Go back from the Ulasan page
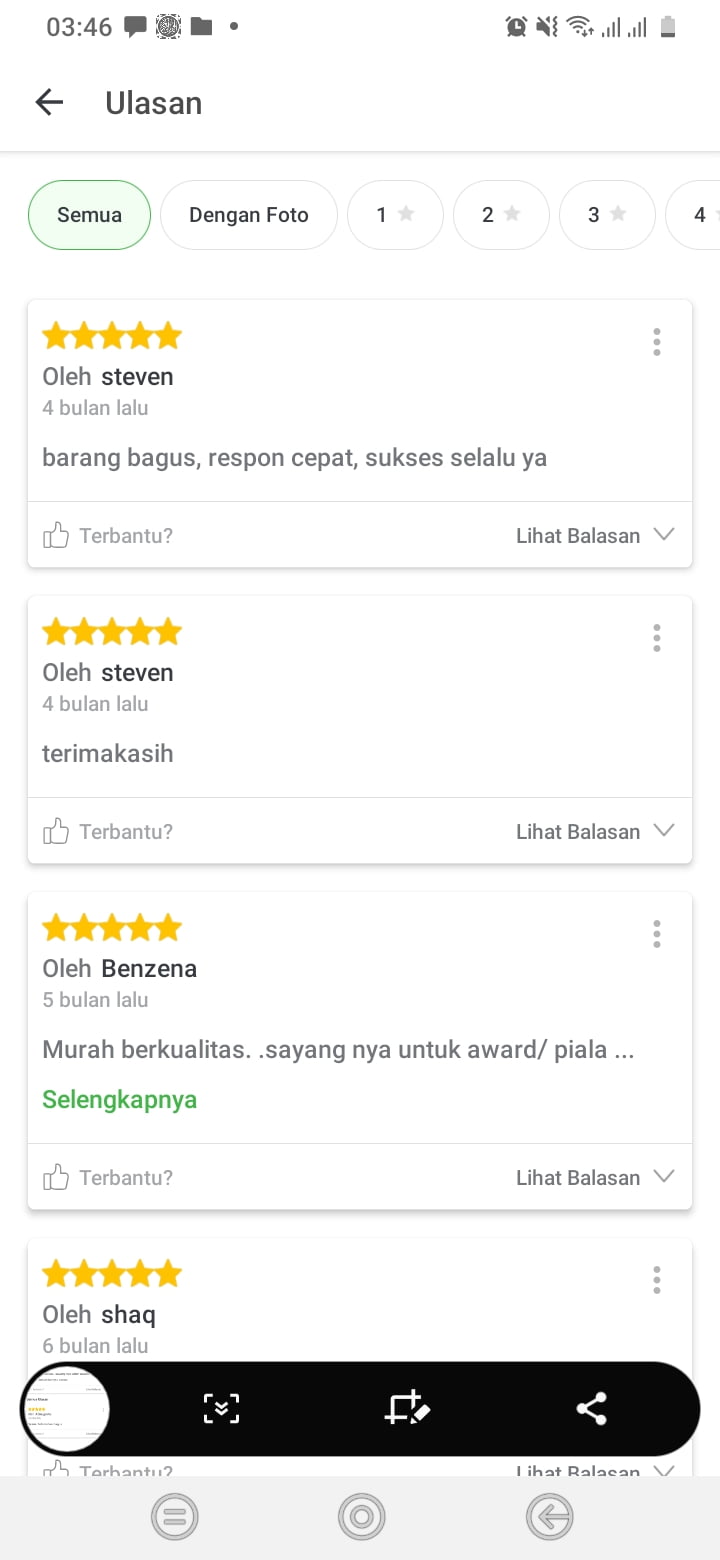This screenshot has height=1560, width=720. click(x=49, y=102)
